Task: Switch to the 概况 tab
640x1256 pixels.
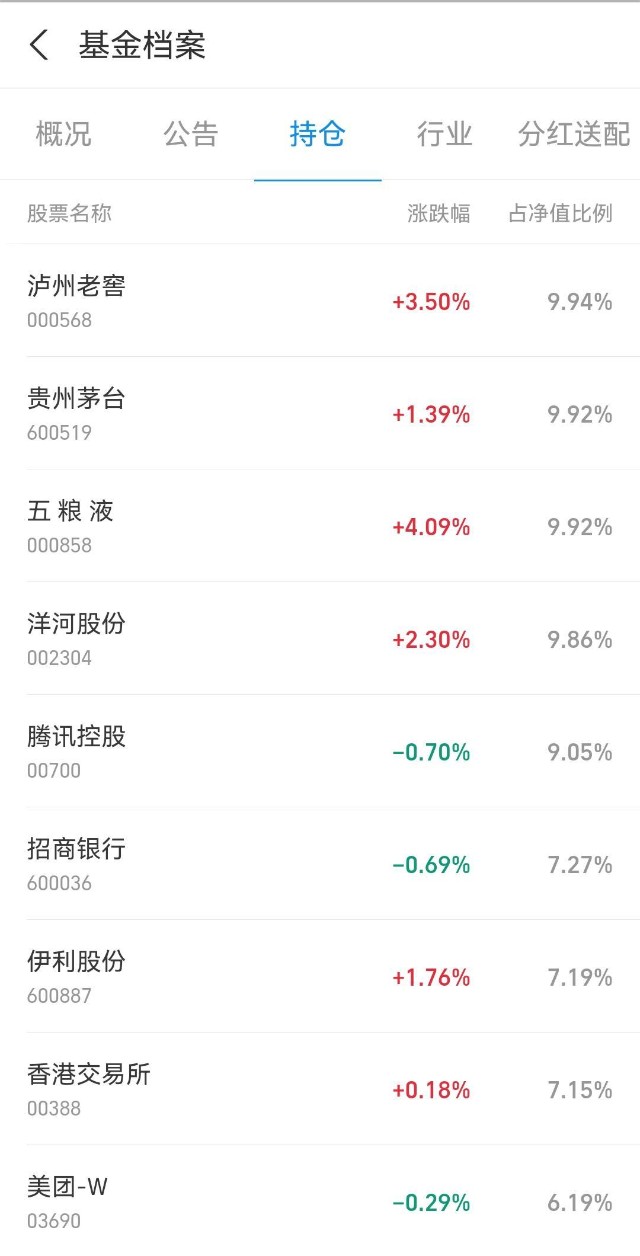Action: (x=63, y=134)
